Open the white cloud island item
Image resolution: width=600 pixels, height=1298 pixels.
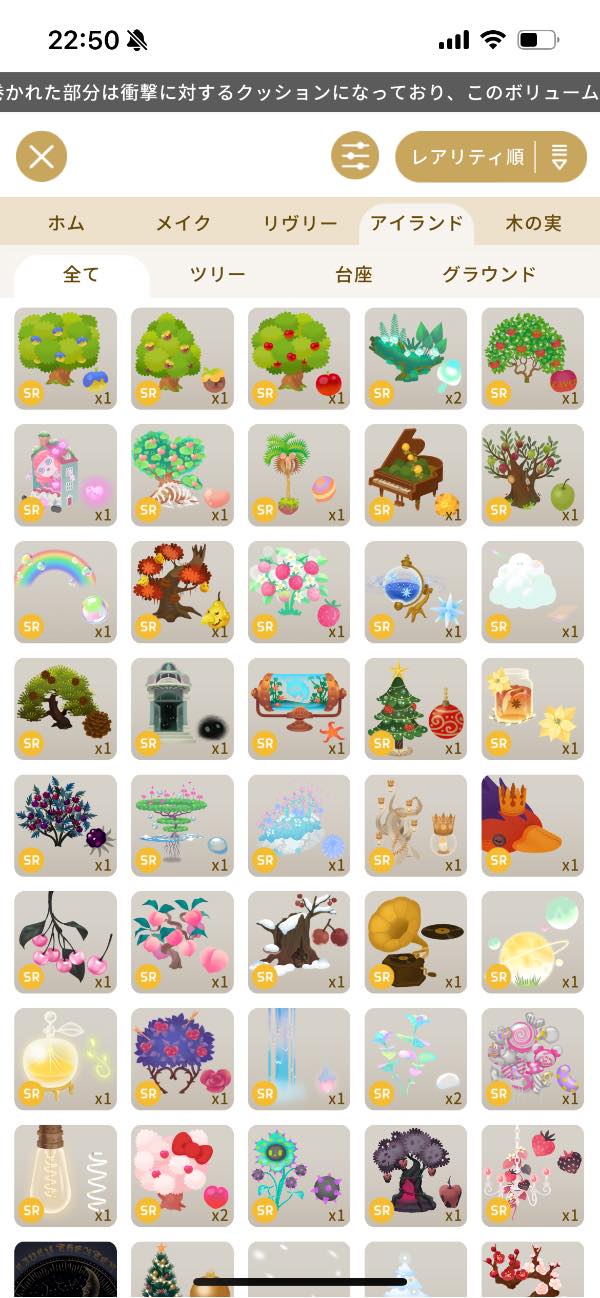[532, 592]
